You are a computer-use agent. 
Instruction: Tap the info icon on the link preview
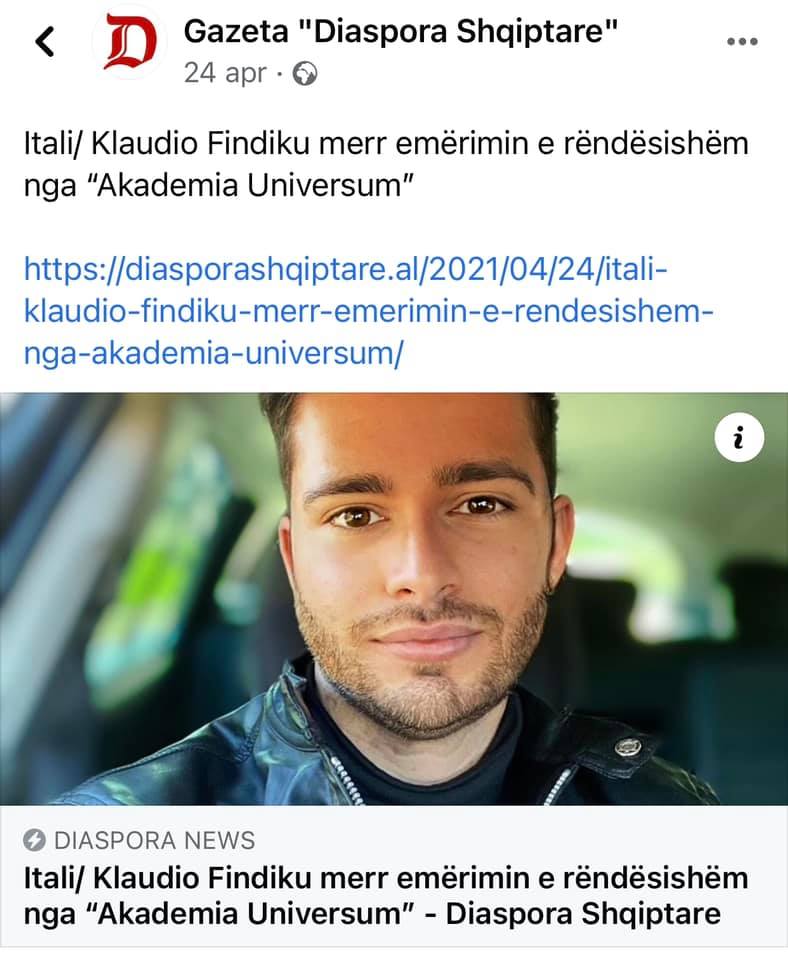740,437
